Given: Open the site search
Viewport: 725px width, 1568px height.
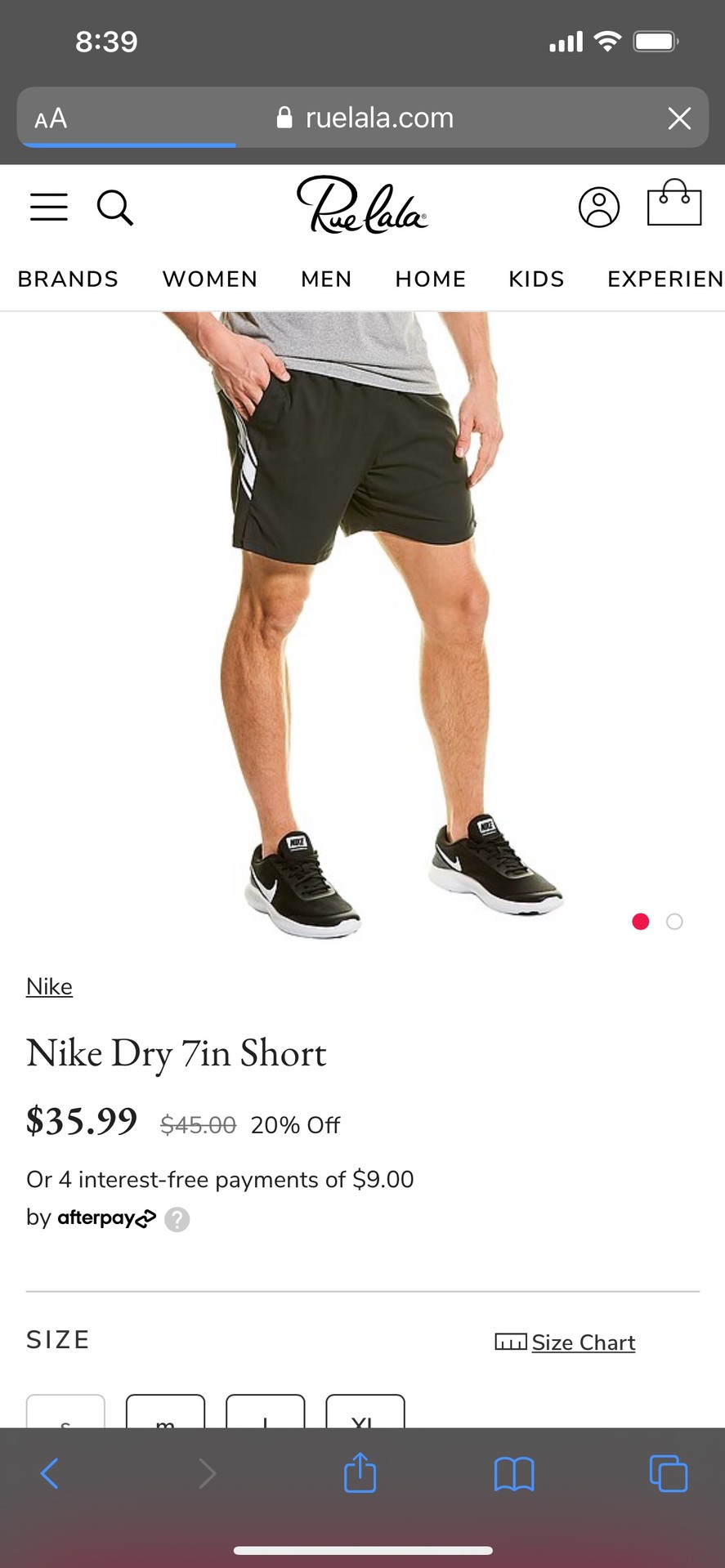Looking at the screenshot, I should click(x=115, y=208).
